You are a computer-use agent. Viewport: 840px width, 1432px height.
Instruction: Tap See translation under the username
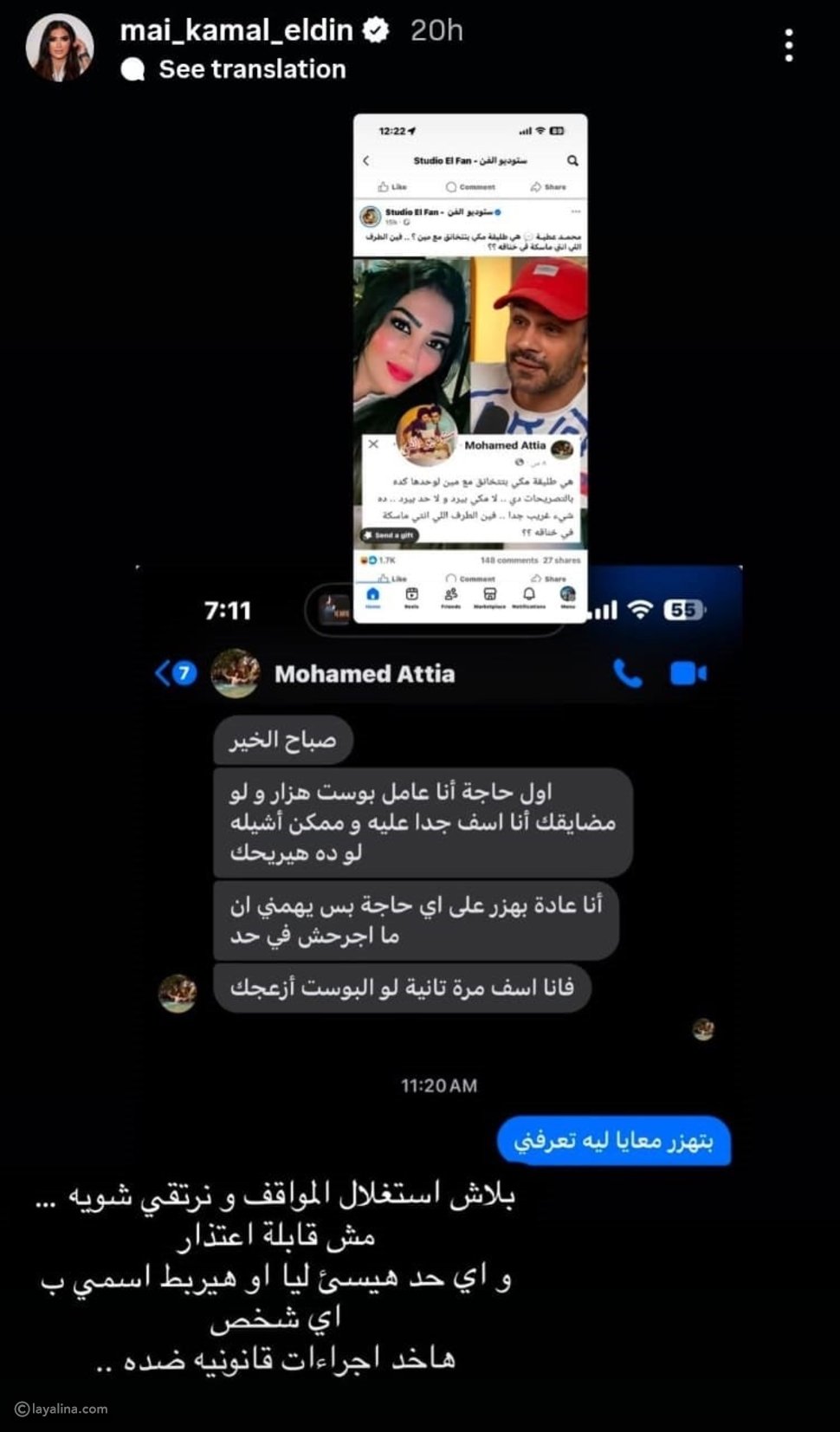pos(251,69)
